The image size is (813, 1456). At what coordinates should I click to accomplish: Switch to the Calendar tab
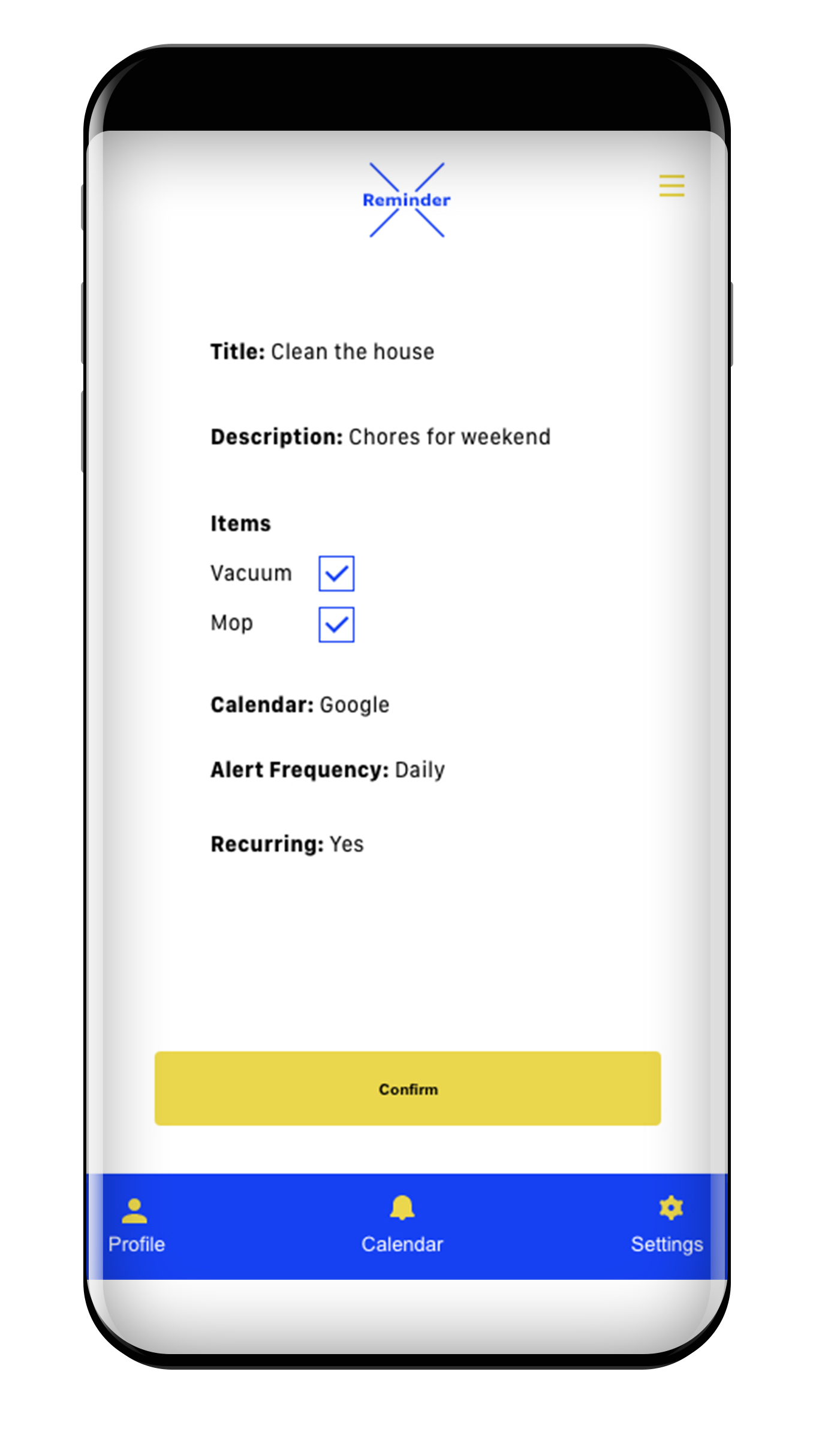tap(402, 1225)
